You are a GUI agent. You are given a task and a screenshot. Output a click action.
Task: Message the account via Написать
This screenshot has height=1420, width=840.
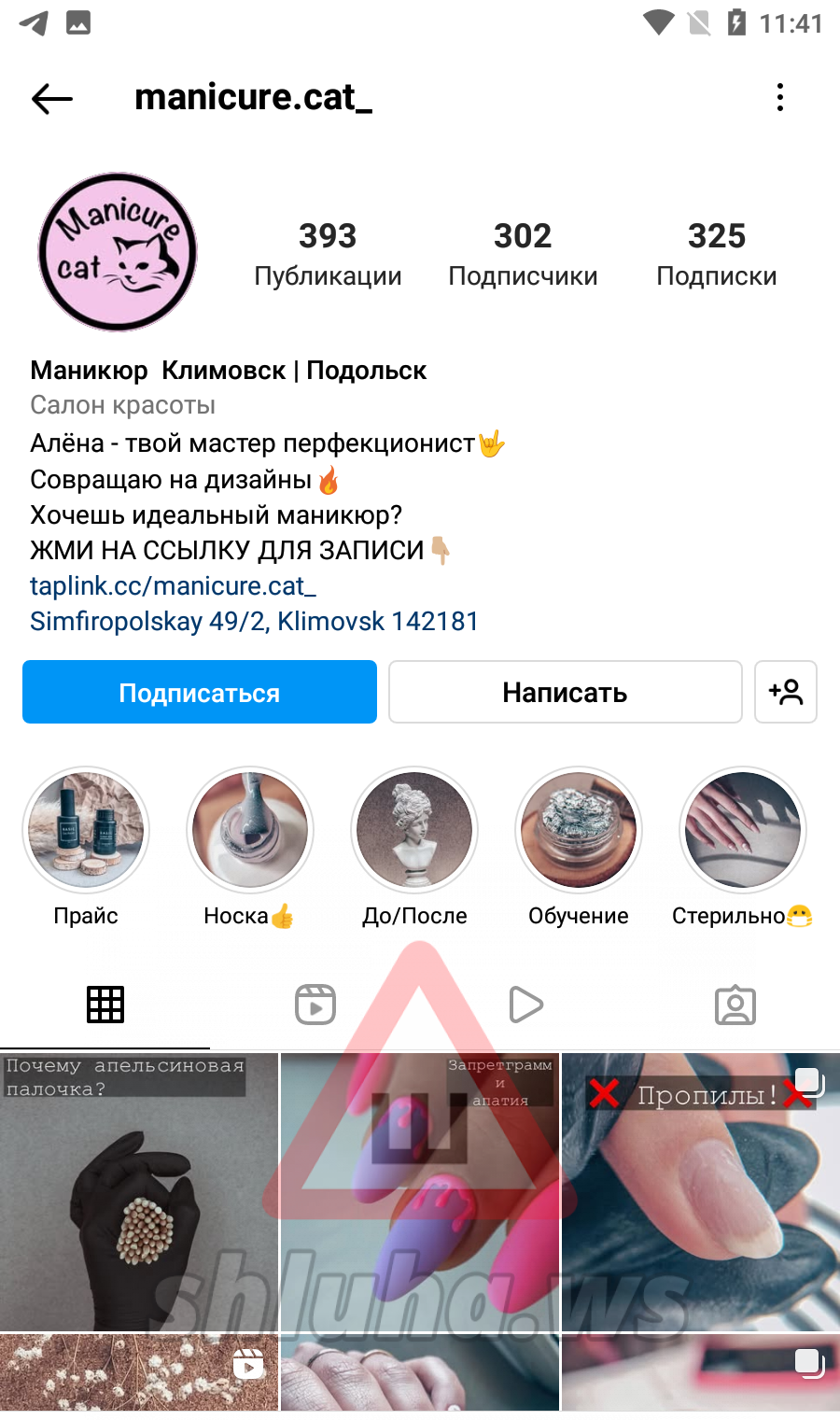(566, 692)
